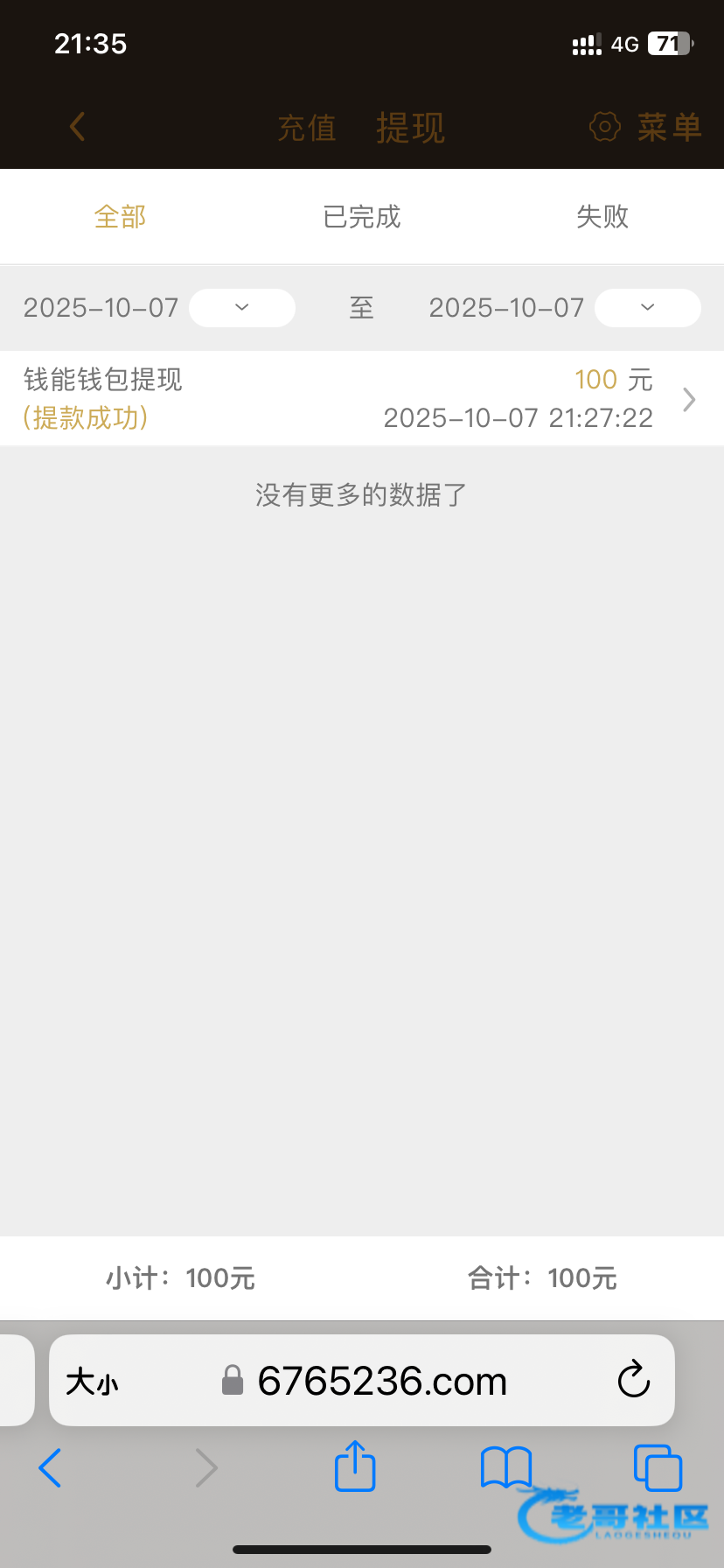Image resolution: width=724 pixels, height=1568 pixels.
Task: Expand the end date dropdown
Action: 647,308
